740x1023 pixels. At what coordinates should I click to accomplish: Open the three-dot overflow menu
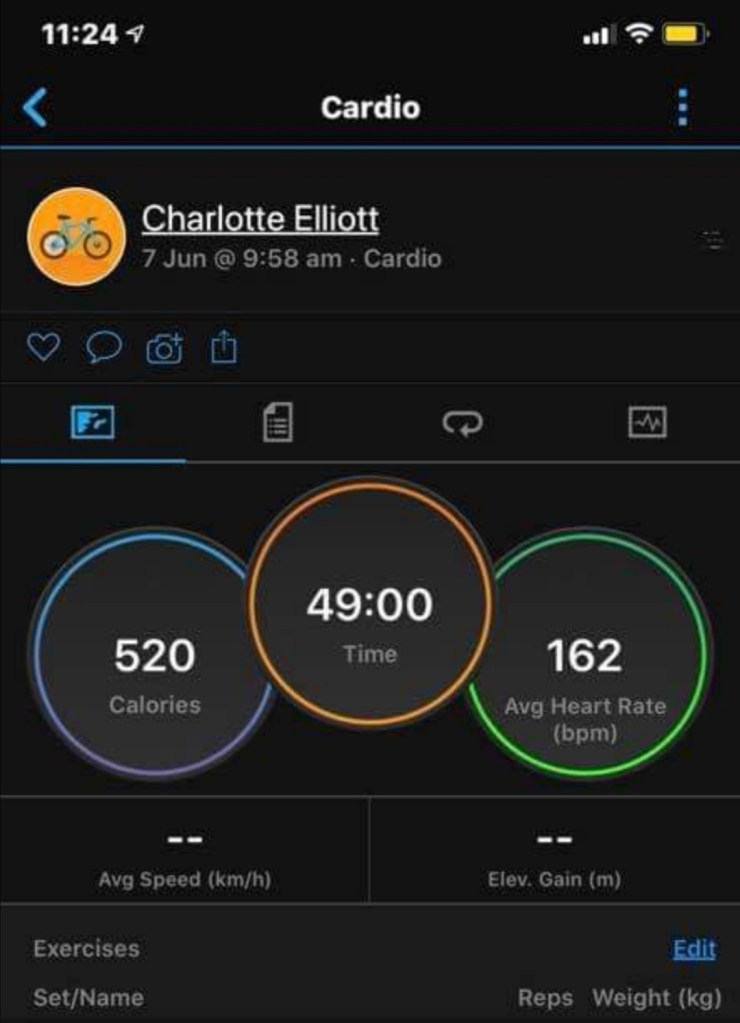coord(682,107)
